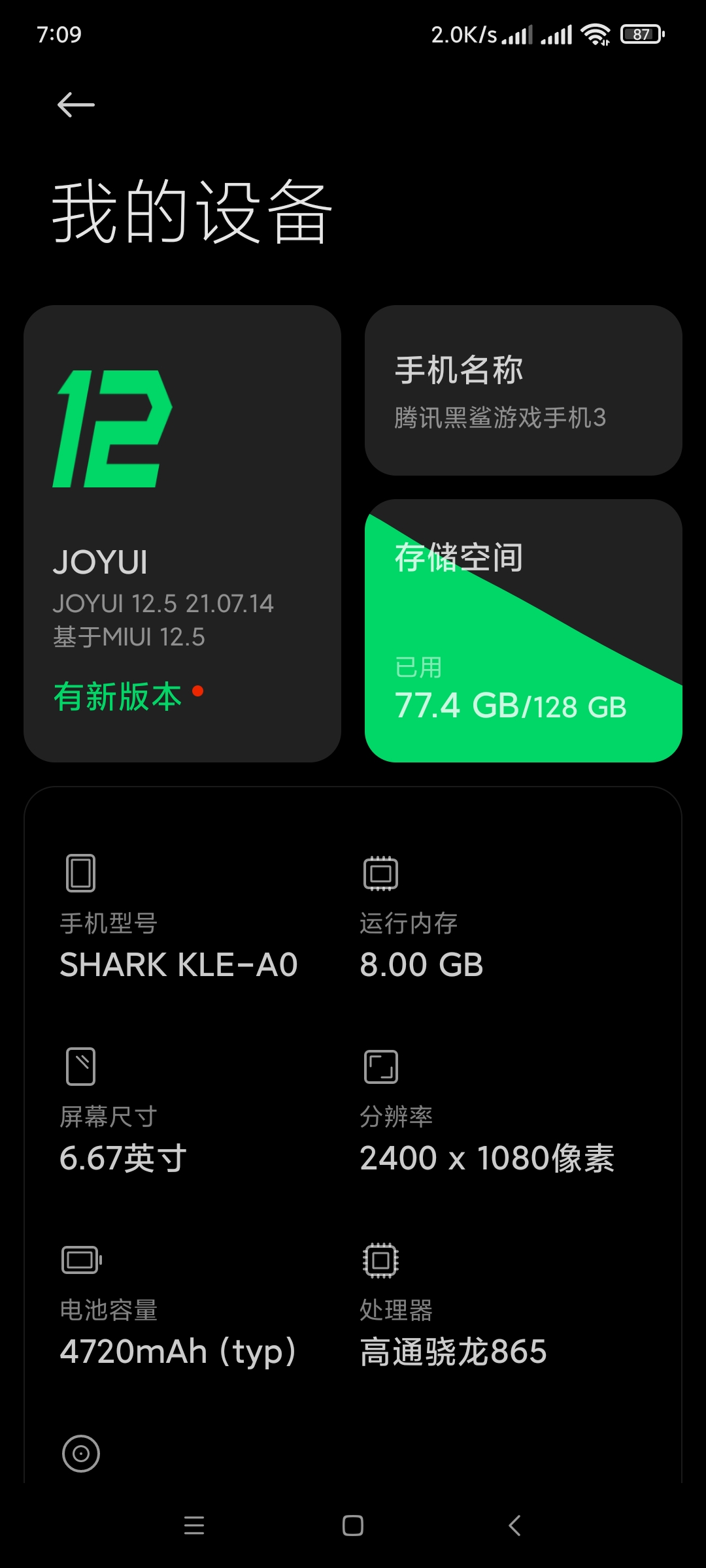The width and height of the screenshot is (706, 1568).
Task: Open the JOYUI 12.5 version card
Action: pos(182,533)
